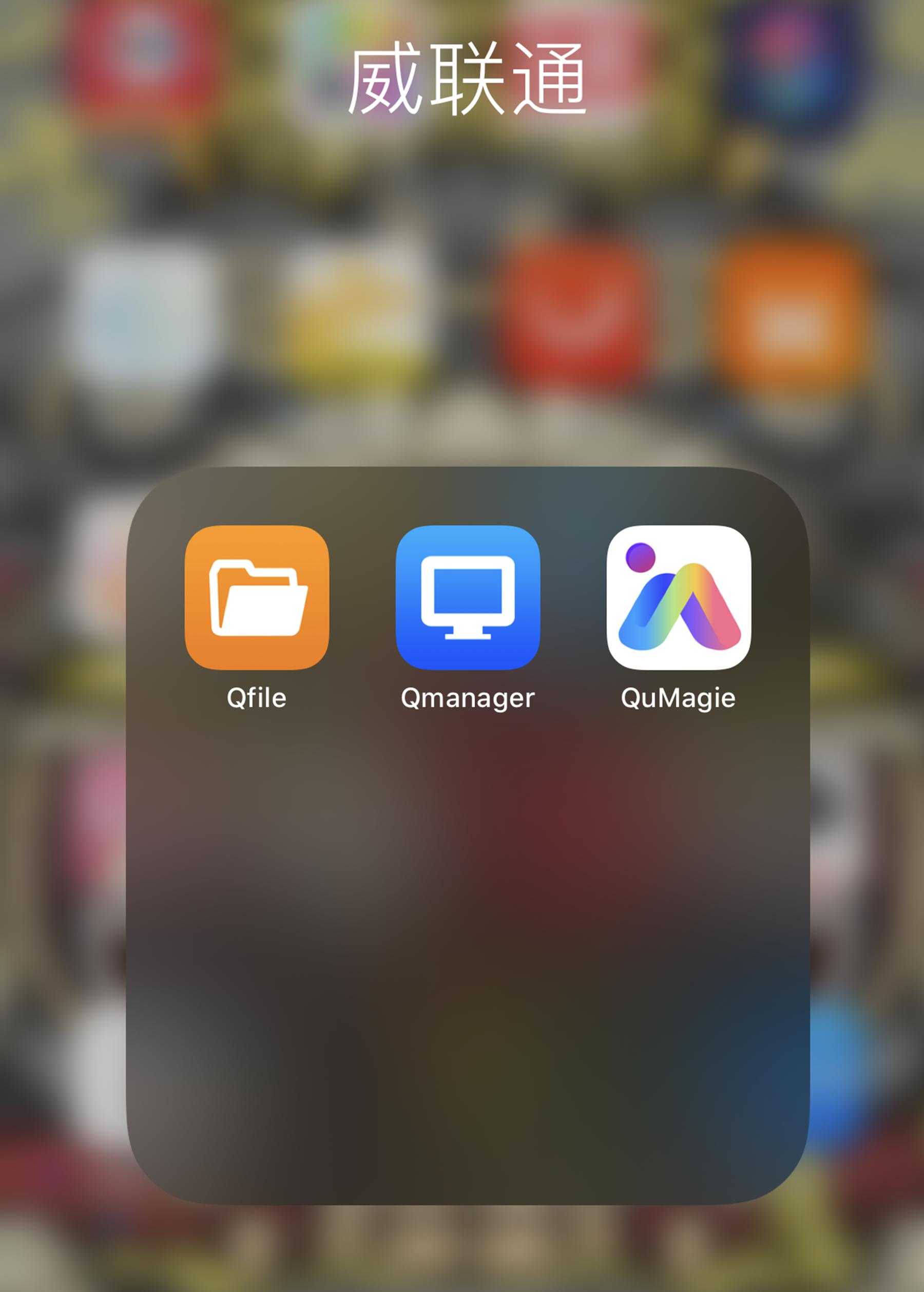Open the QuMagie app

pyautogui.click(x=679, y=597)
